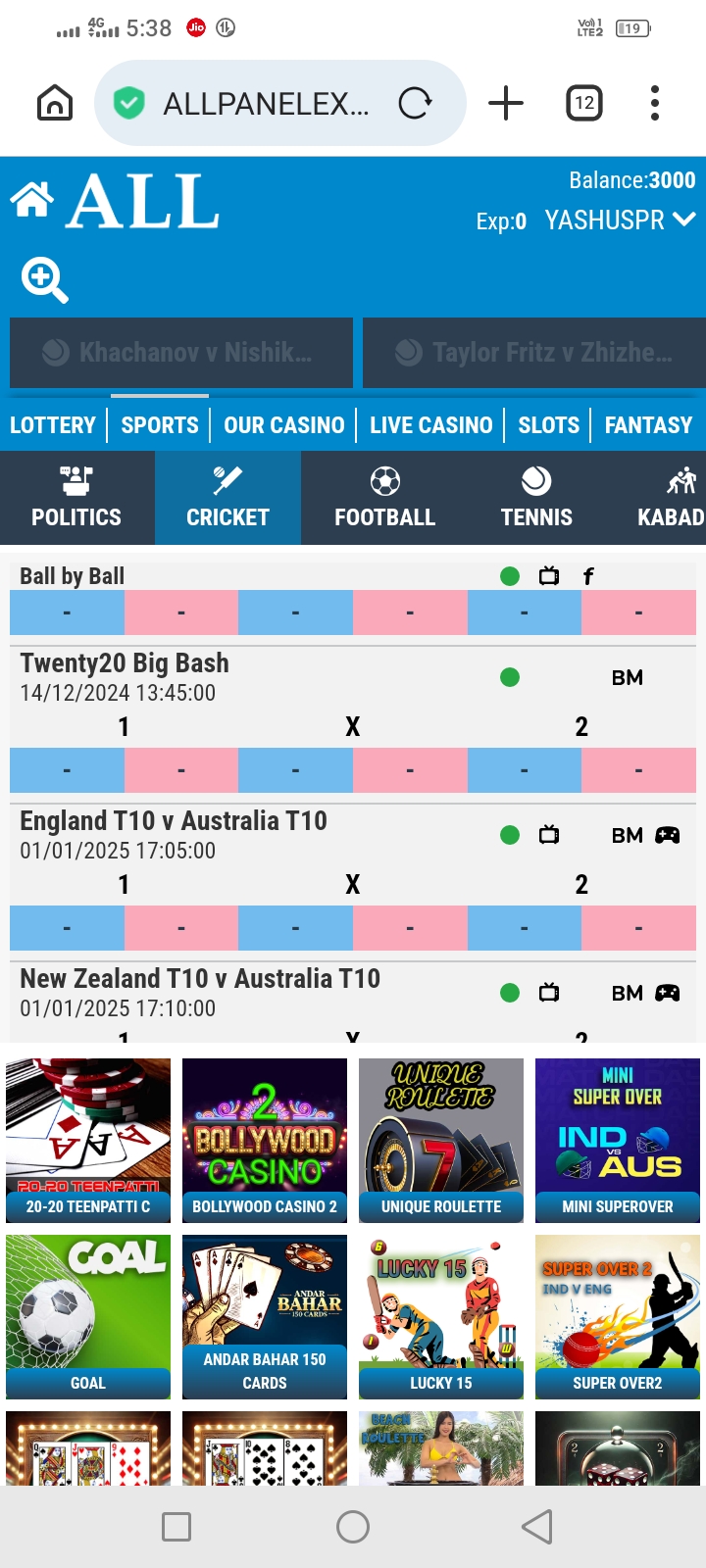Open the browser home page
The image size is (706, 1568).
[x=55, y=103]
